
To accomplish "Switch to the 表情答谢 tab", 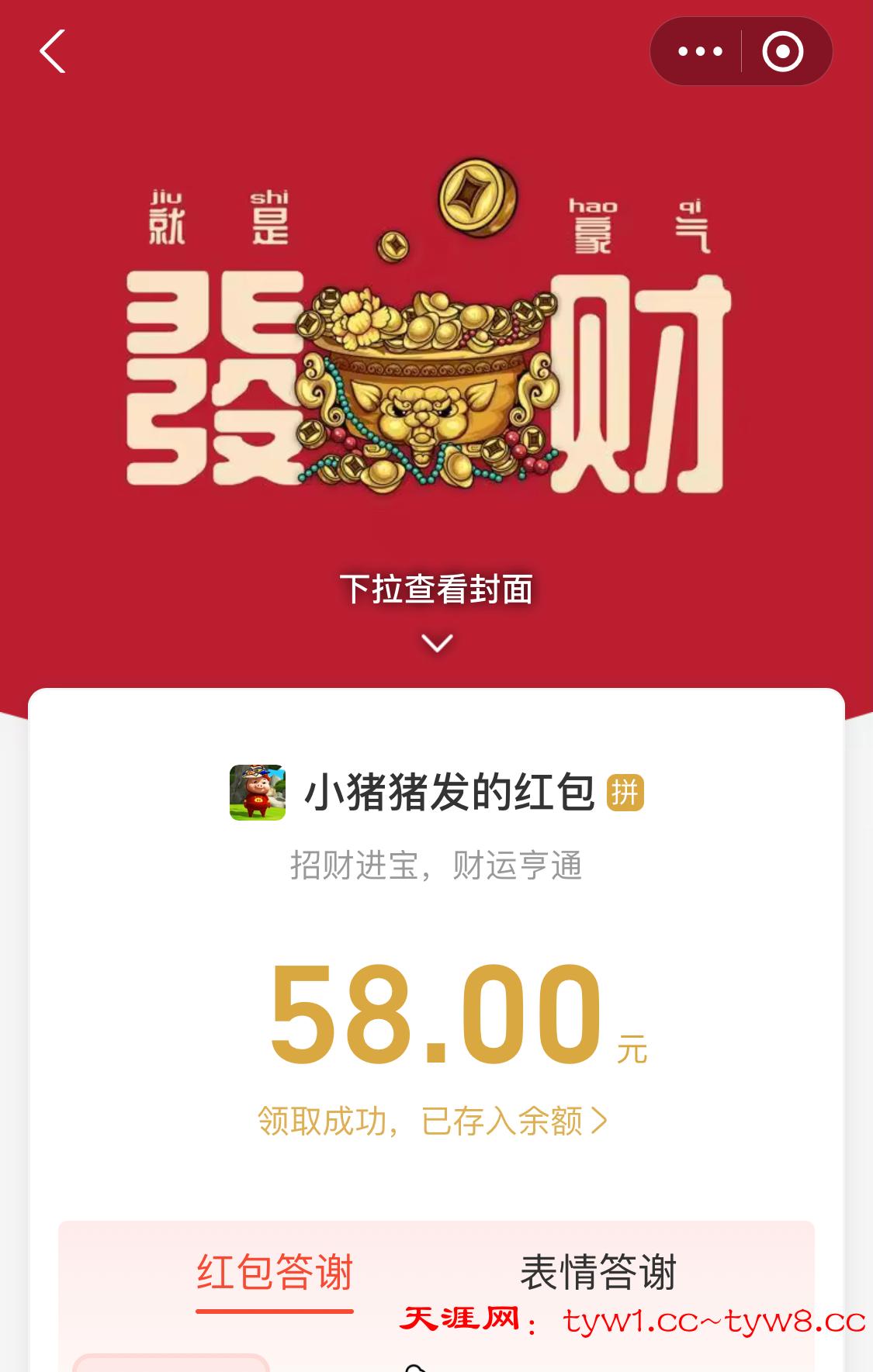I will click(598, 1272).
